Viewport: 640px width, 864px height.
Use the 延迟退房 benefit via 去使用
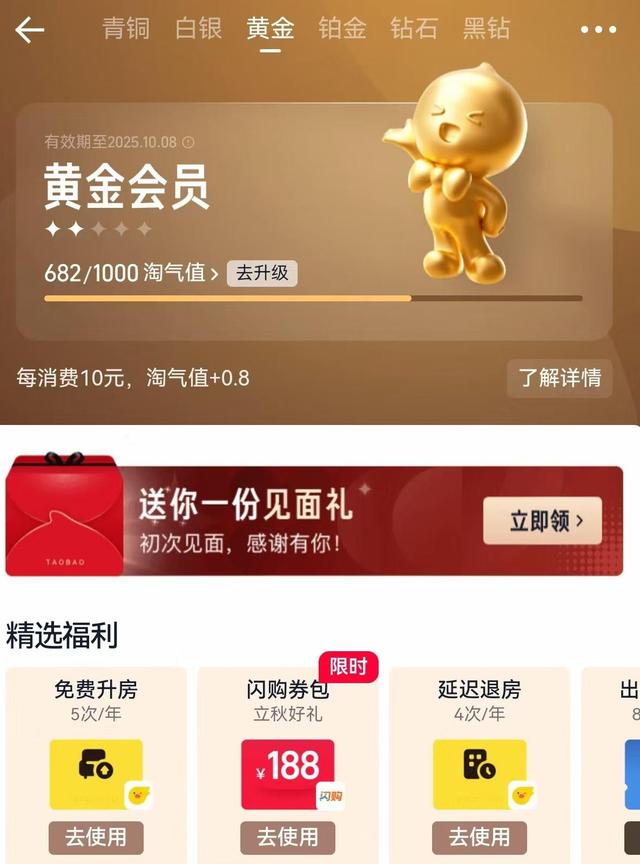pos(480,837)
